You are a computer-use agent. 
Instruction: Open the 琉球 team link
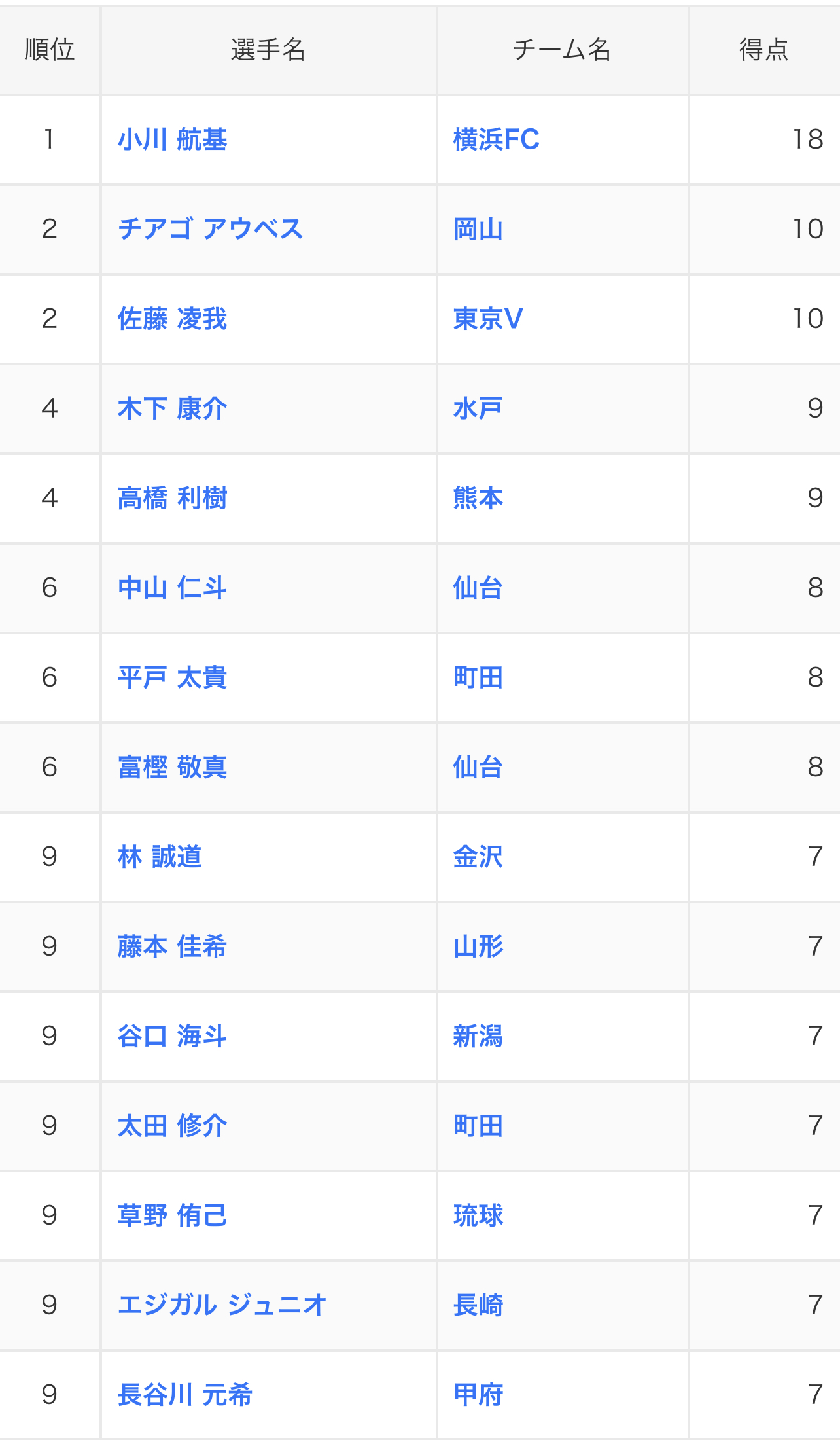(x=478, y=1215)
